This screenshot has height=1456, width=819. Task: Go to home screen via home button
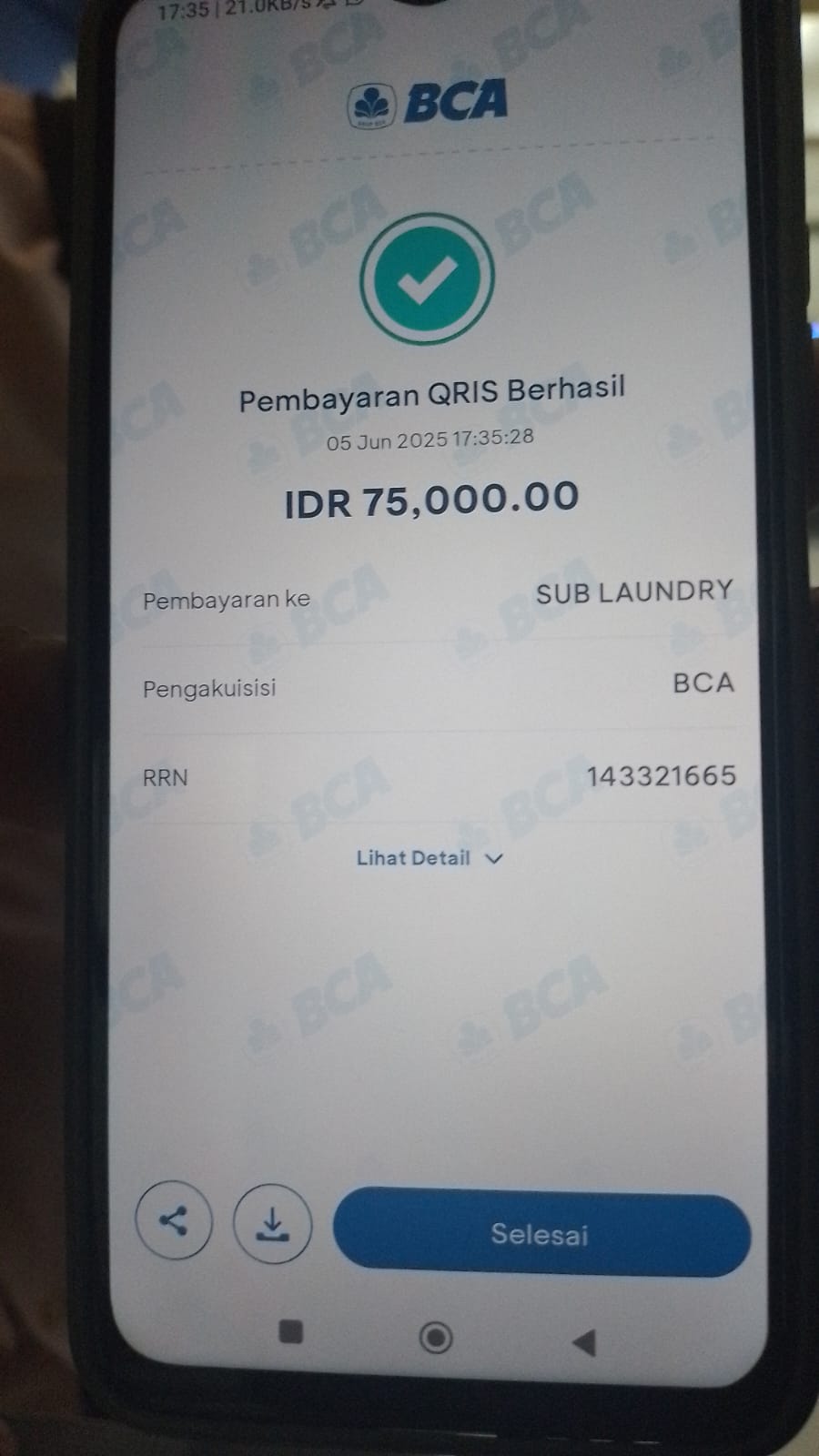pos(436,1338)
